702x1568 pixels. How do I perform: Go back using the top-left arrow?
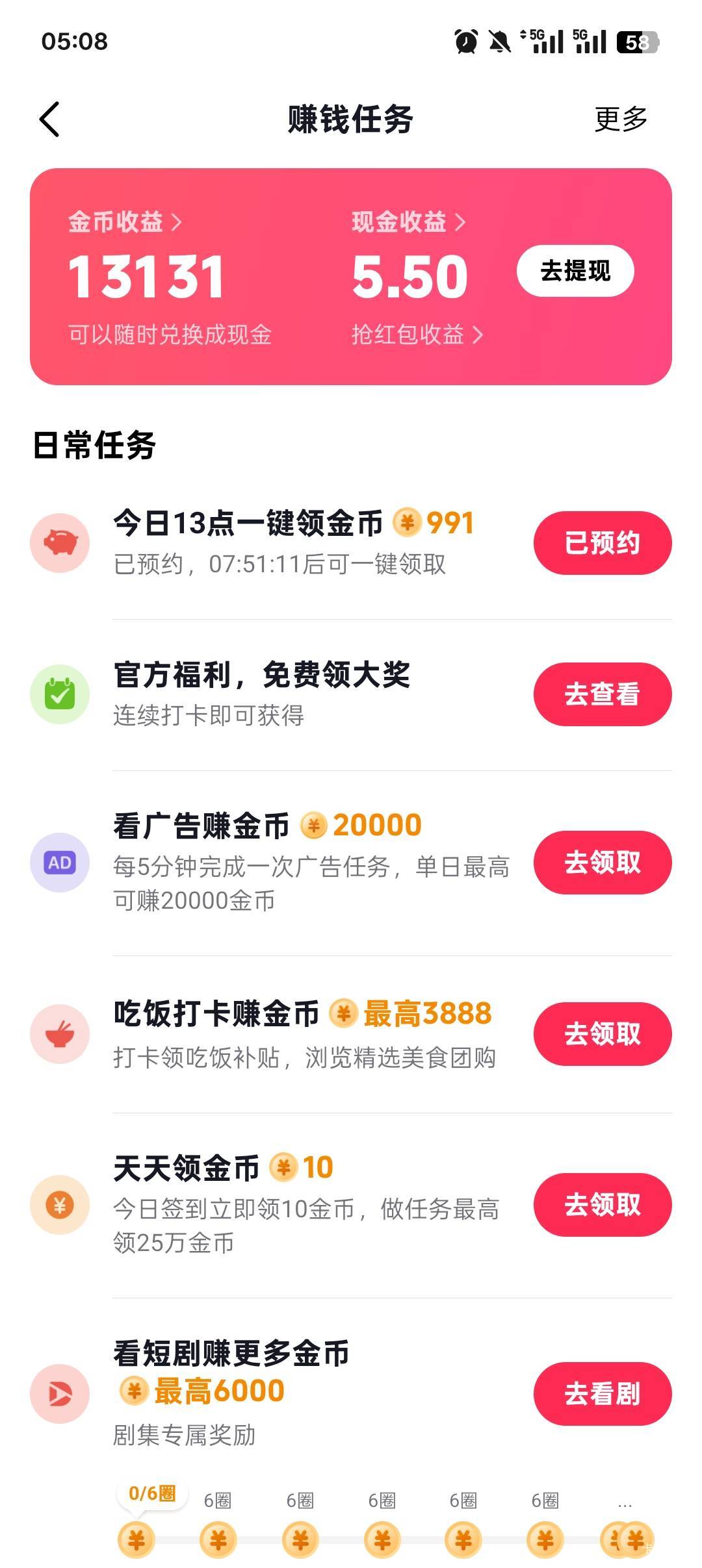coord(49,119)
